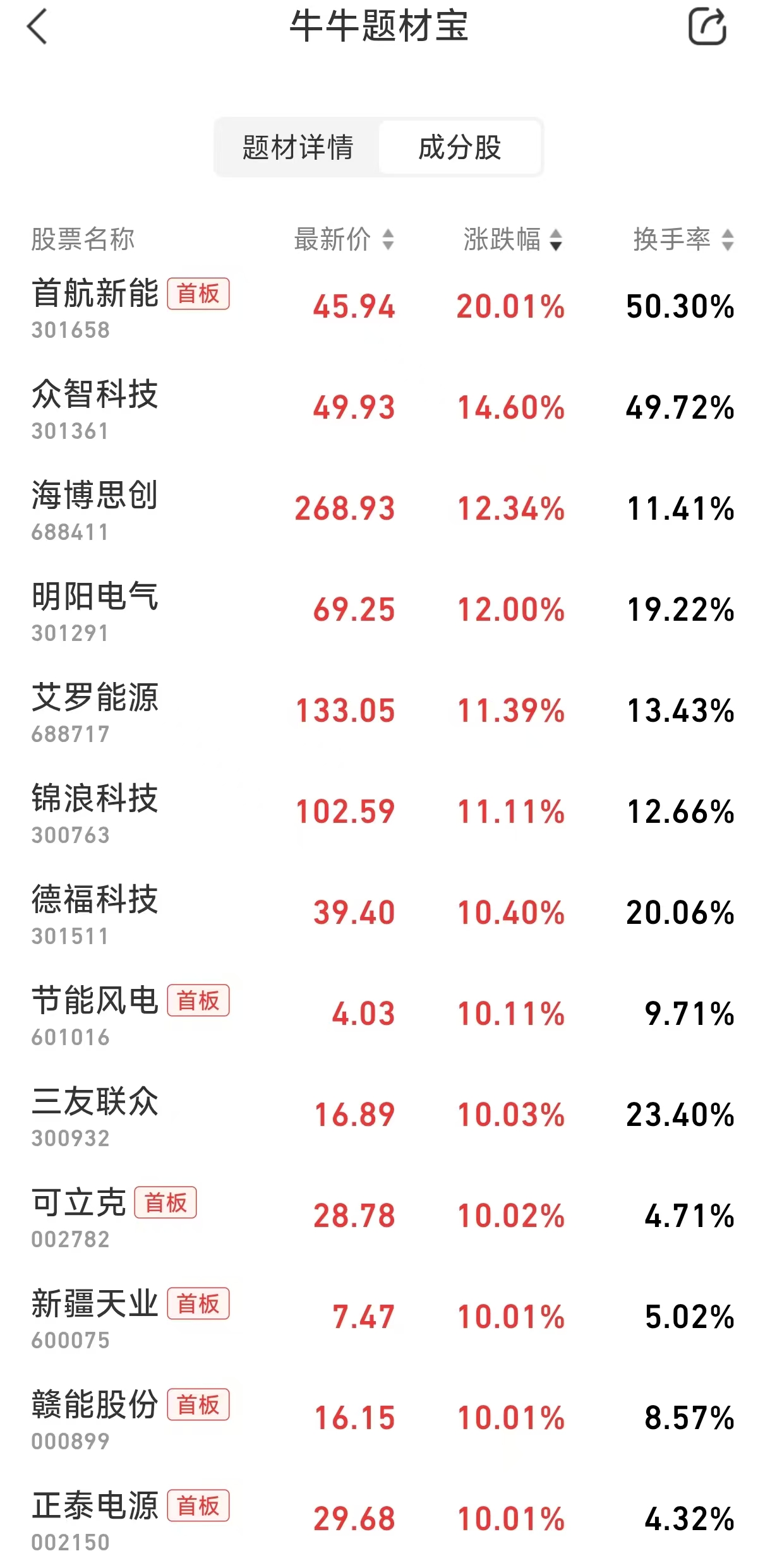758x1568 pixels.
Task: Share this 牛牛题材宝 page
Action: pyautogui.click(x=707, y=27)
